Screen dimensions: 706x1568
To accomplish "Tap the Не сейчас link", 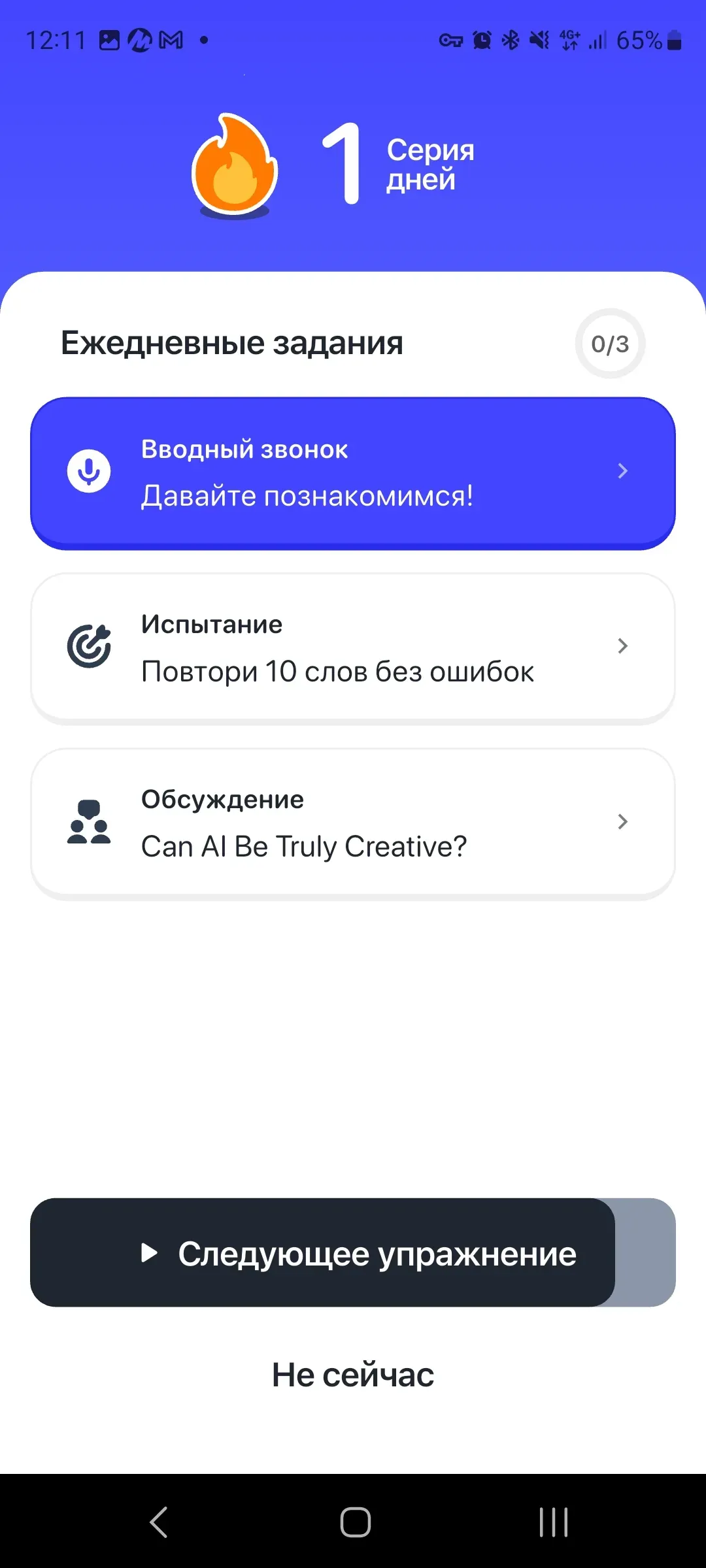I will [x=353, y=1374].
